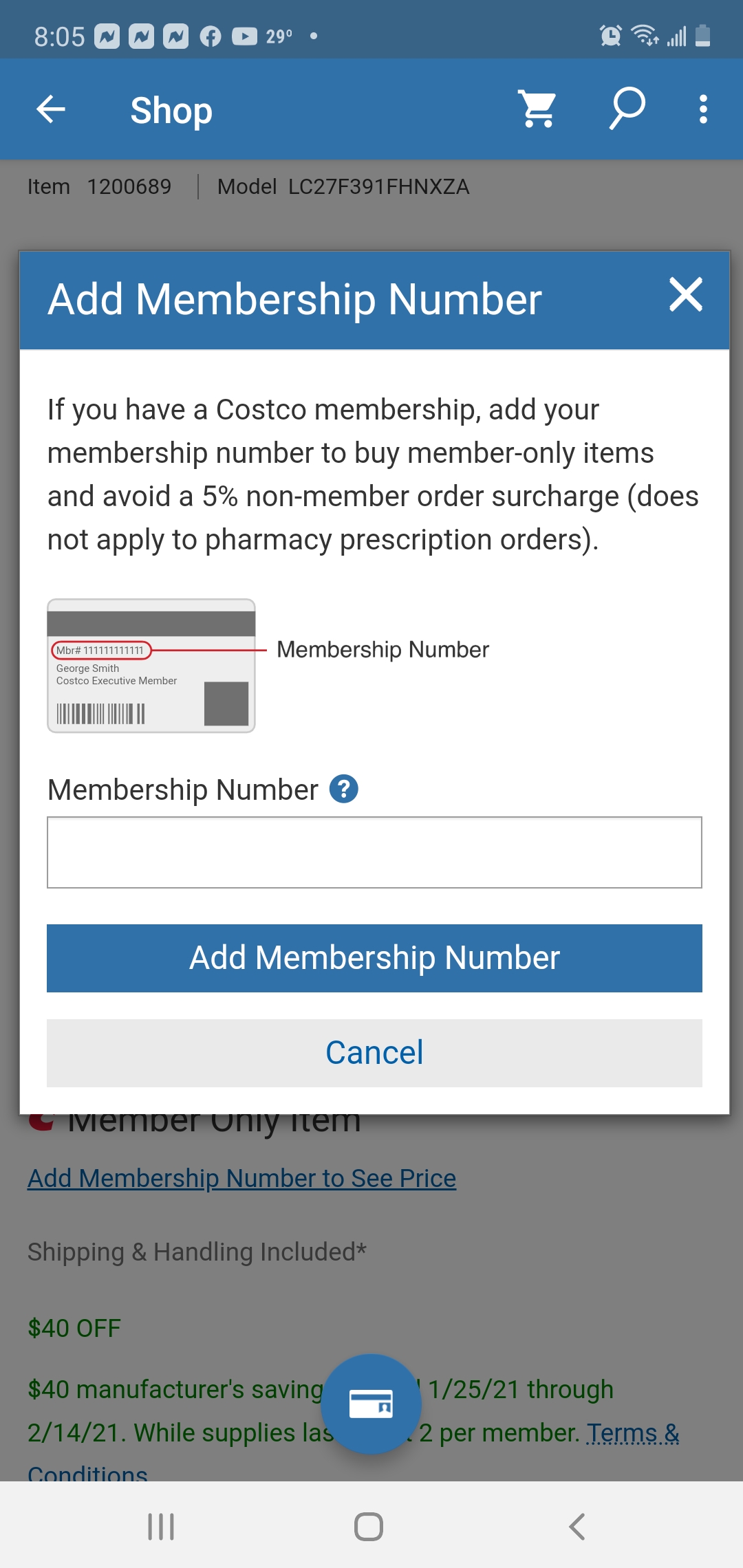Tap the system home button
The image size is (743, 1568).
[x=369, y=1526]
